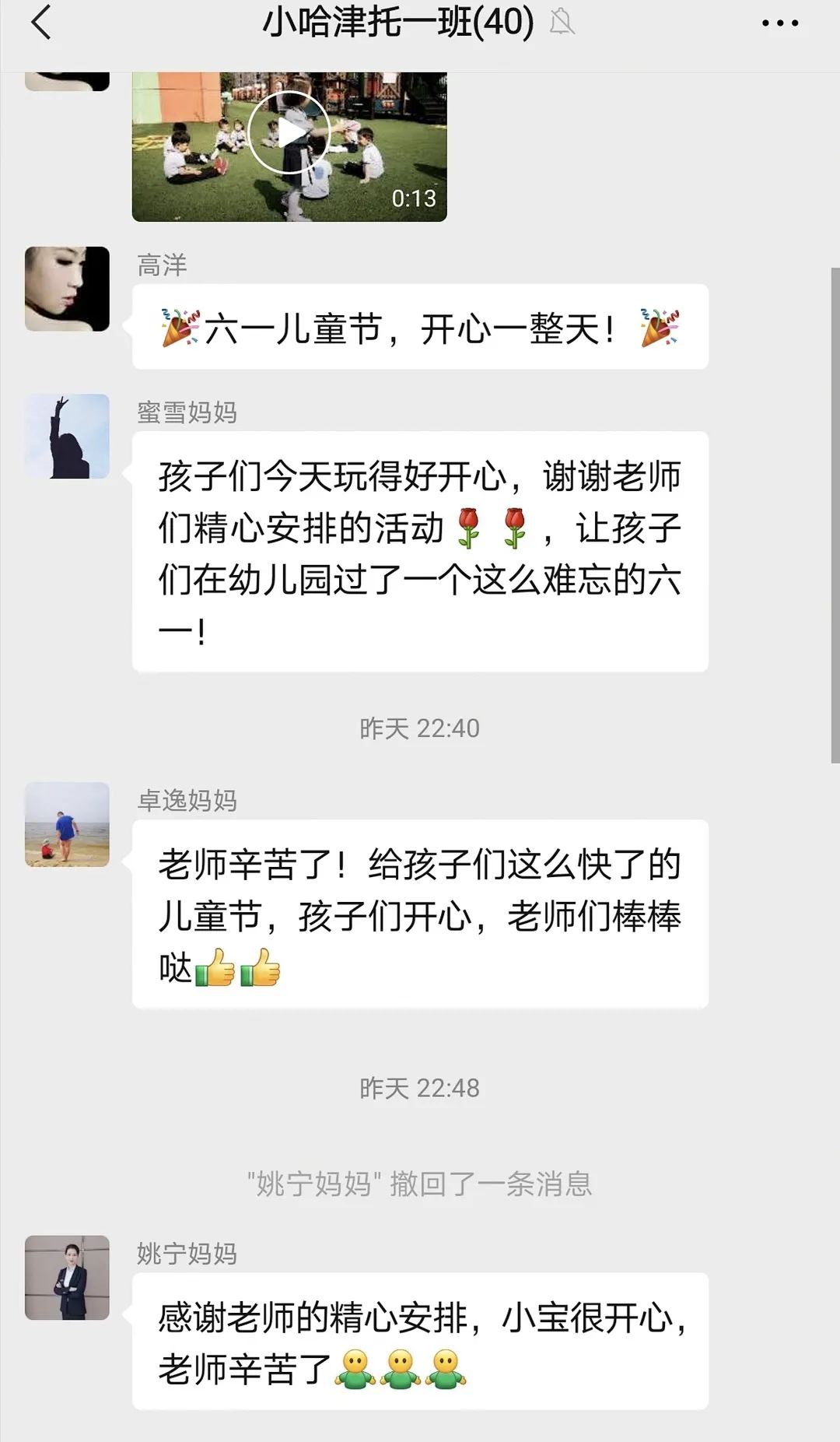Open 蜜雪妈妈's profile avatar
840x1442 pixels.
coord(67,436)
